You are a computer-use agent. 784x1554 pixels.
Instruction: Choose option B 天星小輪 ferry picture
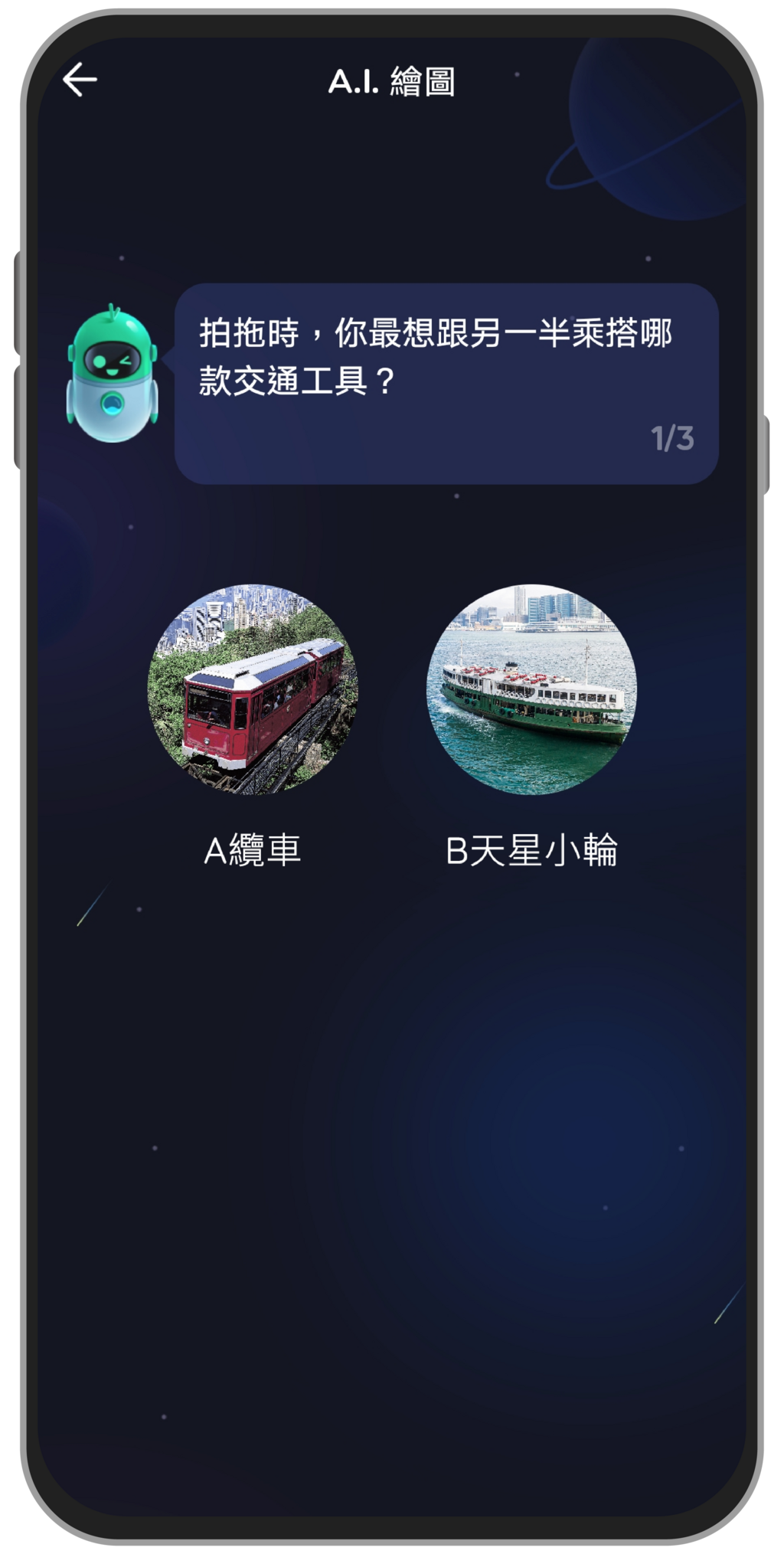[531, 689]
